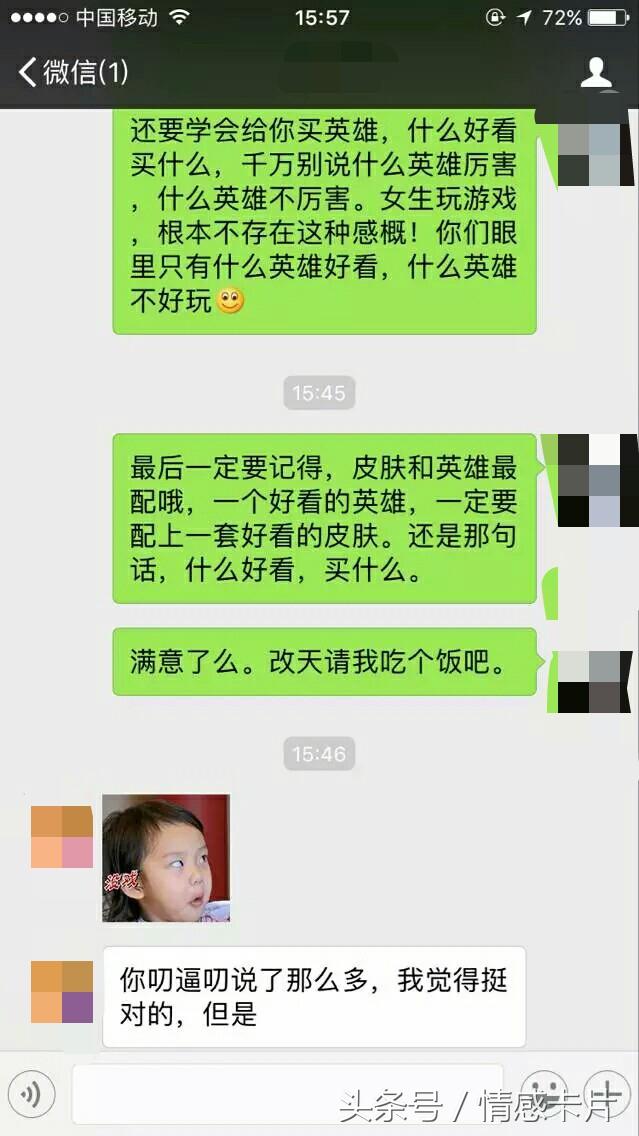Viewport: 639px width, 1136px height.
Task: Open the plus attachment menu
Action: [x=607, y=1094]
